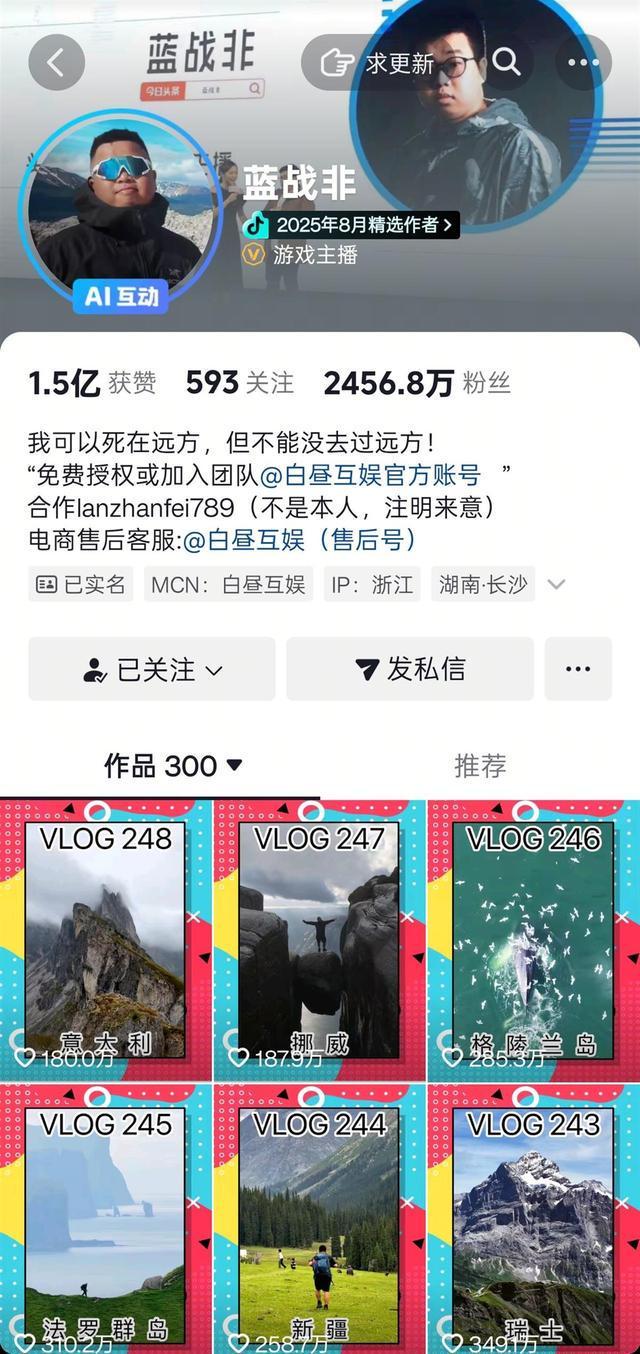Screen dimensions: 640x1354
Task: Open VLOG 246 格陵兰岛 video
Action: pos(533,940)
